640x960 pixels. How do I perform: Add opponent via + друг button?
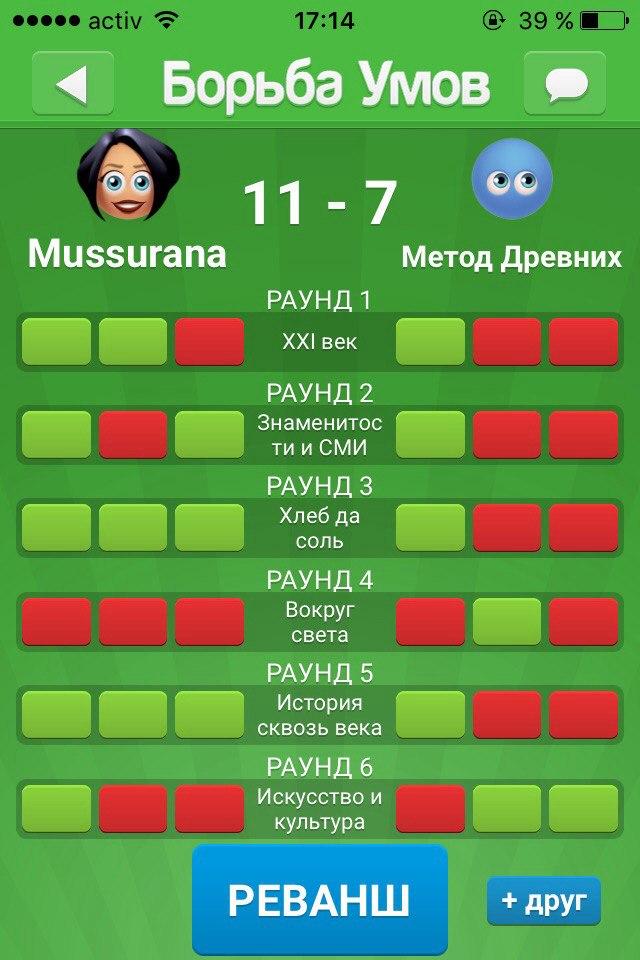(543, 900)
